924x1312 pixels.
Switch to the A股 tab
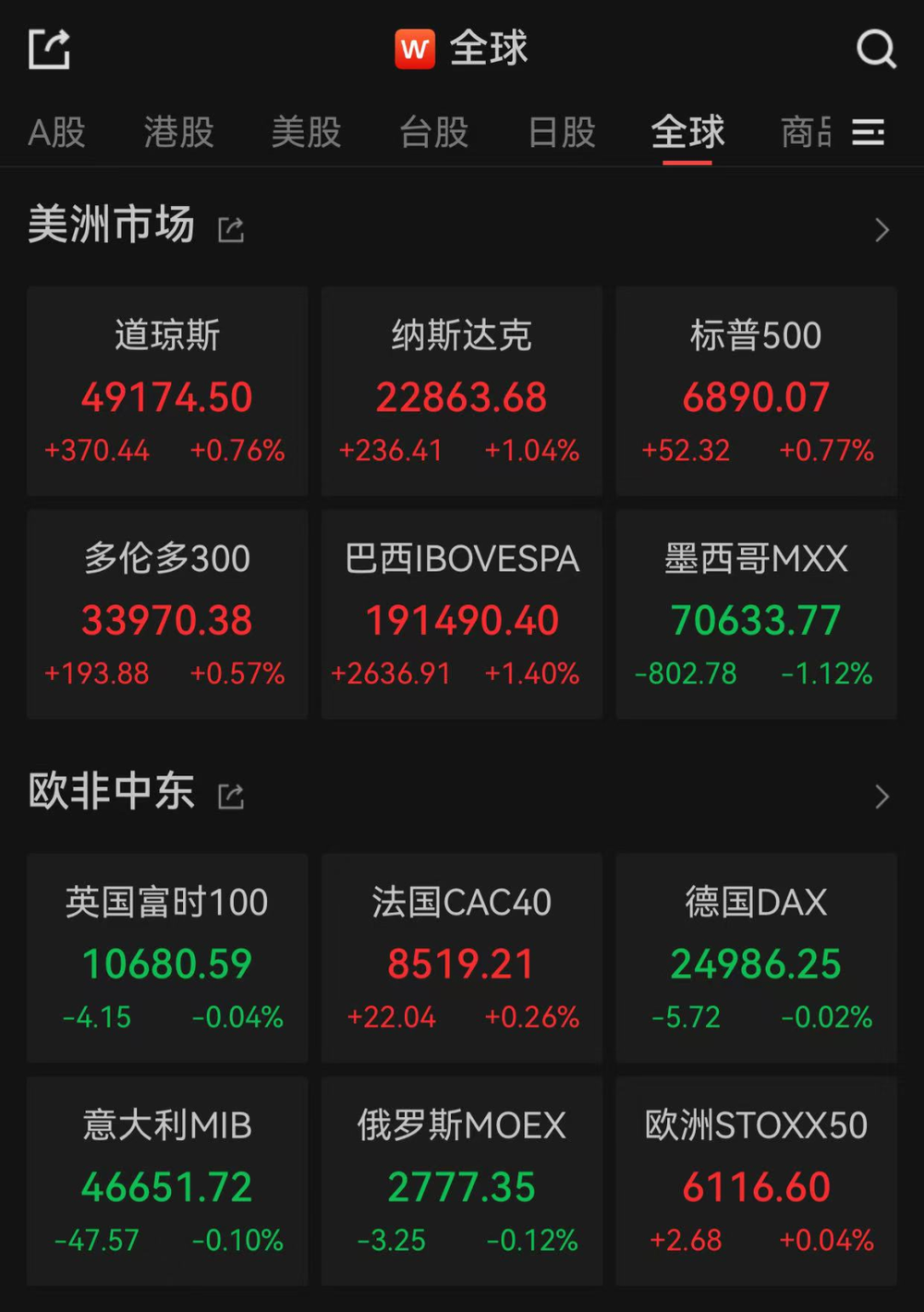click(56, 133)
